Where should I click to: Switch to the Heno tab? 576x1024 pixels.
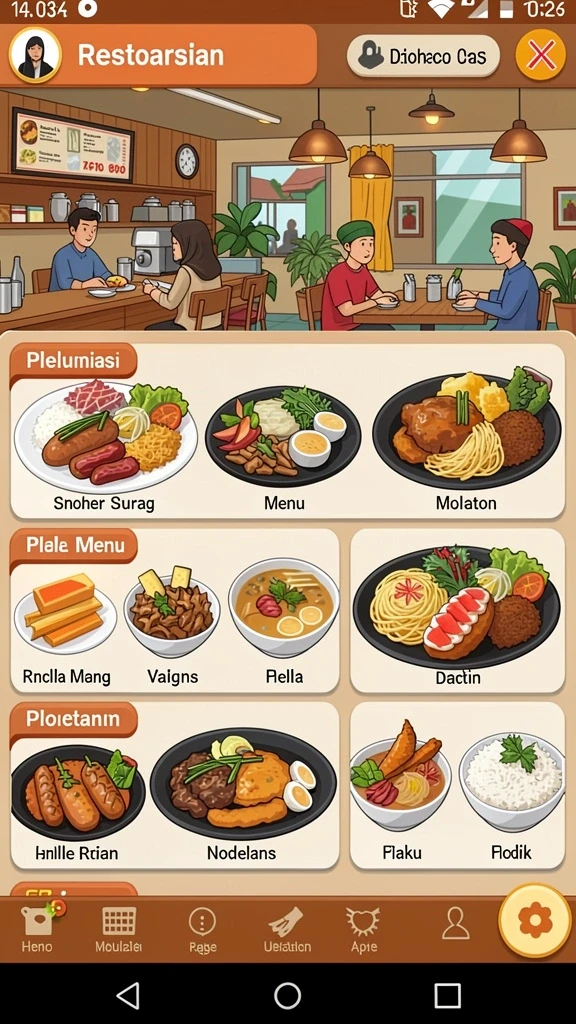pos(37,928)
